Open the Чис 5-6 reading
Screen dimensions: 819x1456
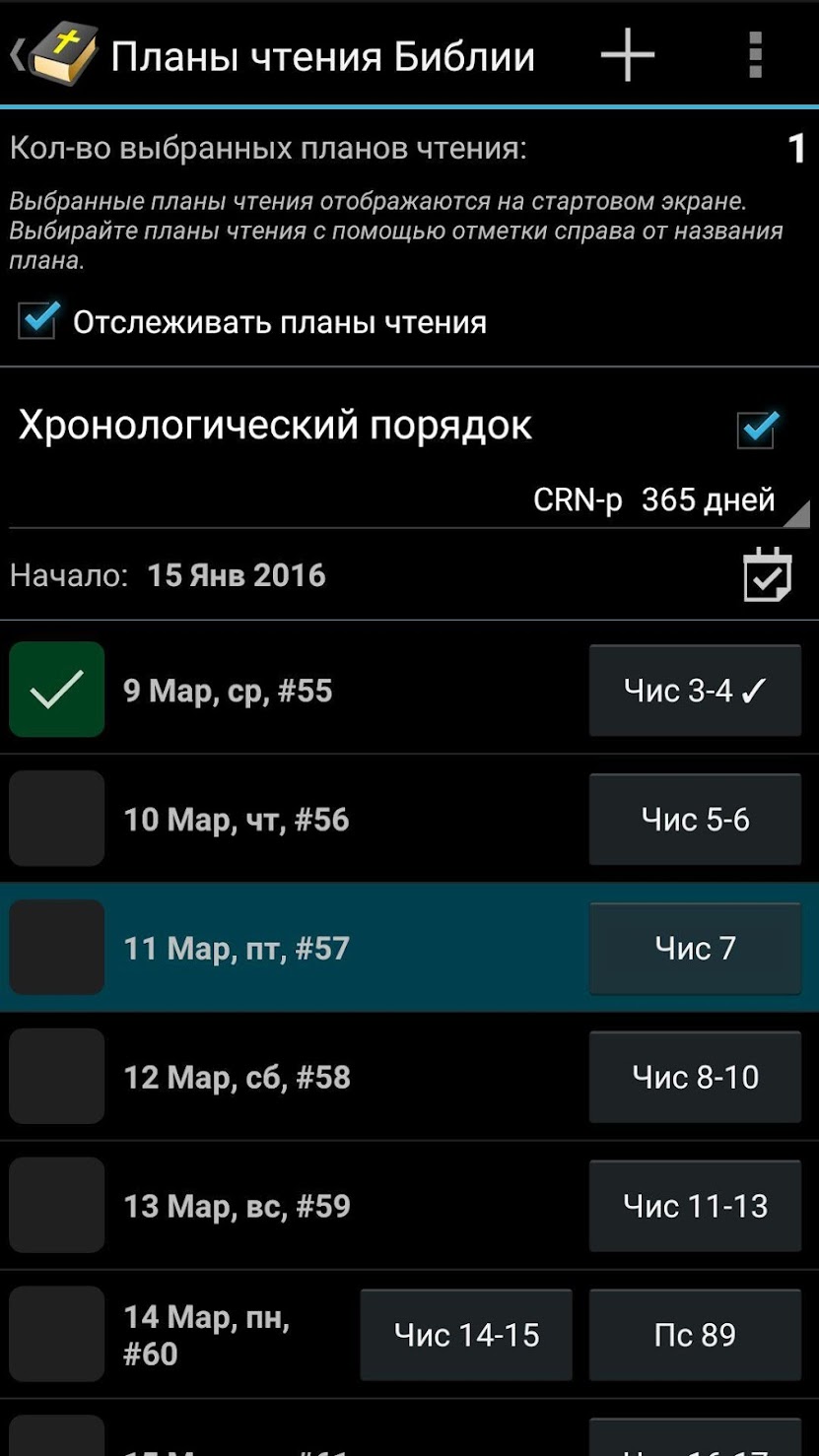pyautogui.click(x=695, y=820)
